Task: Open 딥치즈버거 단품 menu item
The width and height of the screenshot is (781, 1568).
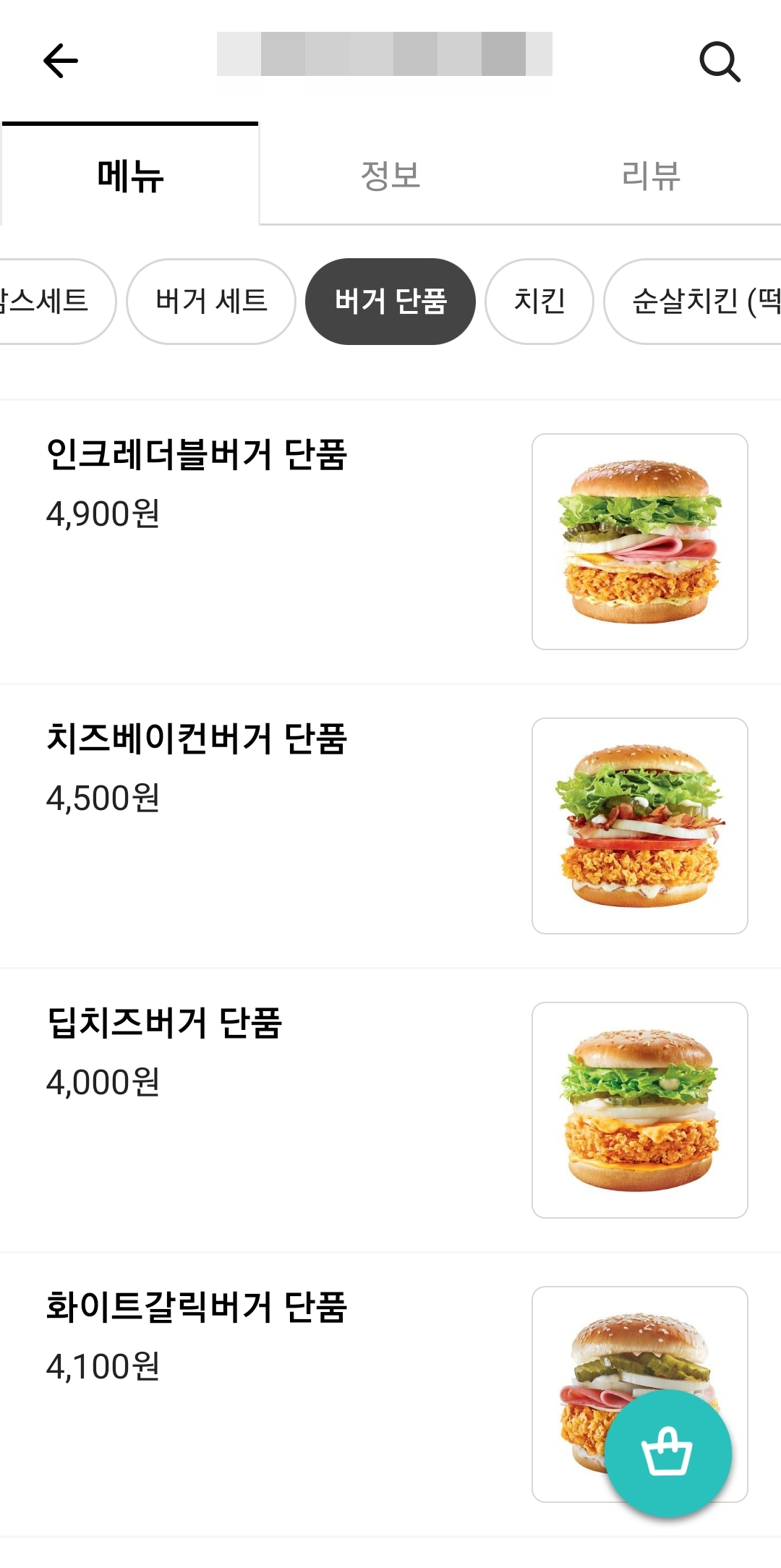Action: (x=164, y=1024)
